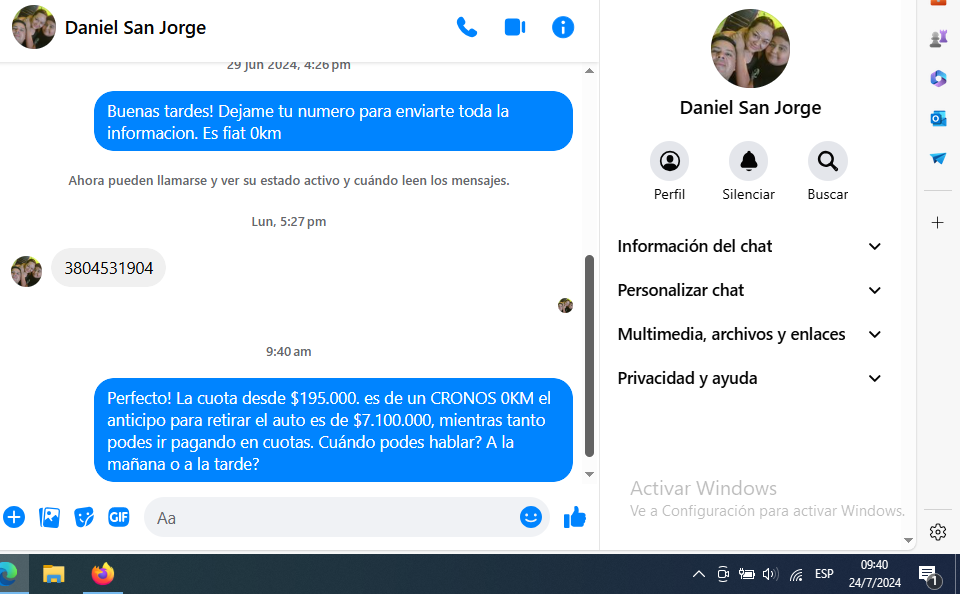960x594 pixels.
Task: Toggle the conversation info panel
Action: 563,27
